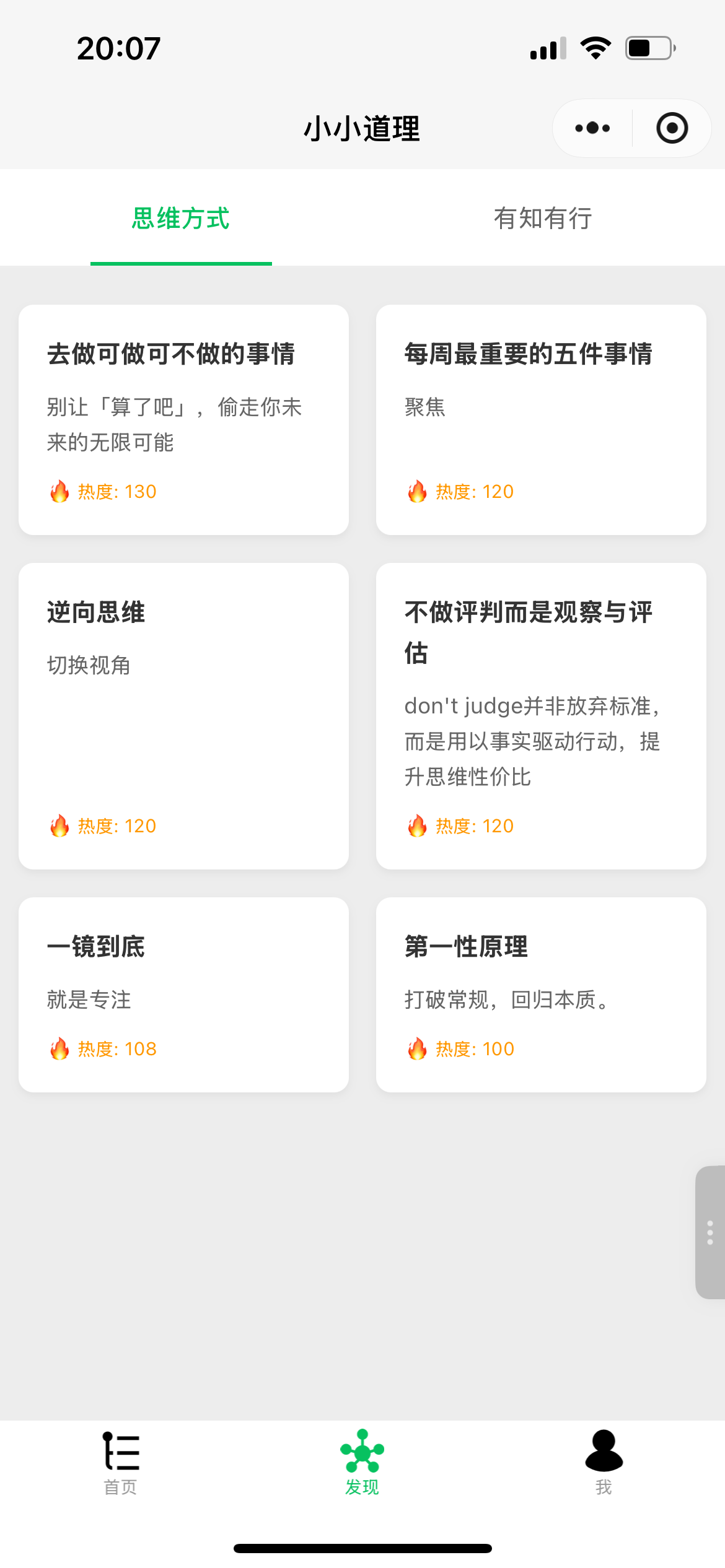Open the 第一性原理 card
Screen dimensions: 725x1568
[x=541, y=995]
